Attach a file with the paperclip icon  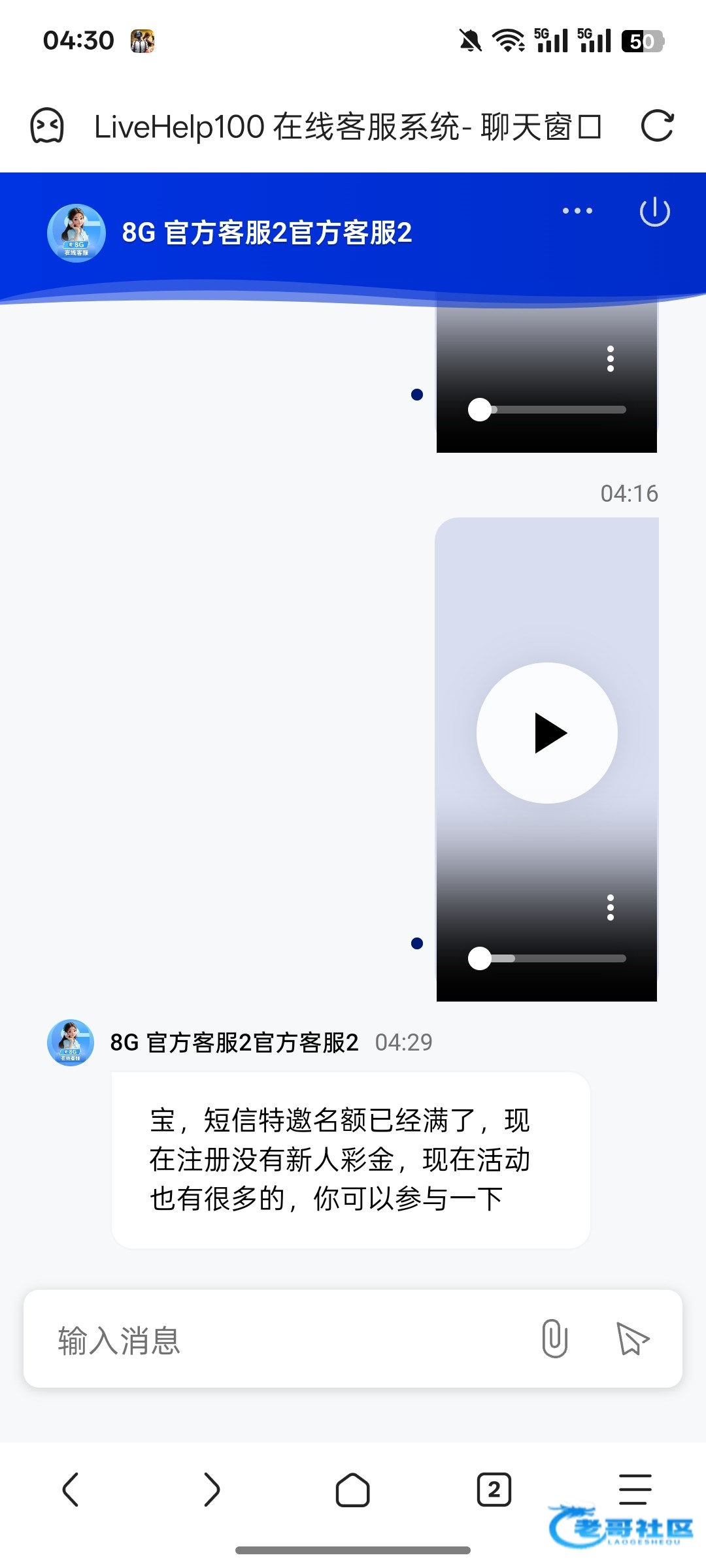[554, 1338]
